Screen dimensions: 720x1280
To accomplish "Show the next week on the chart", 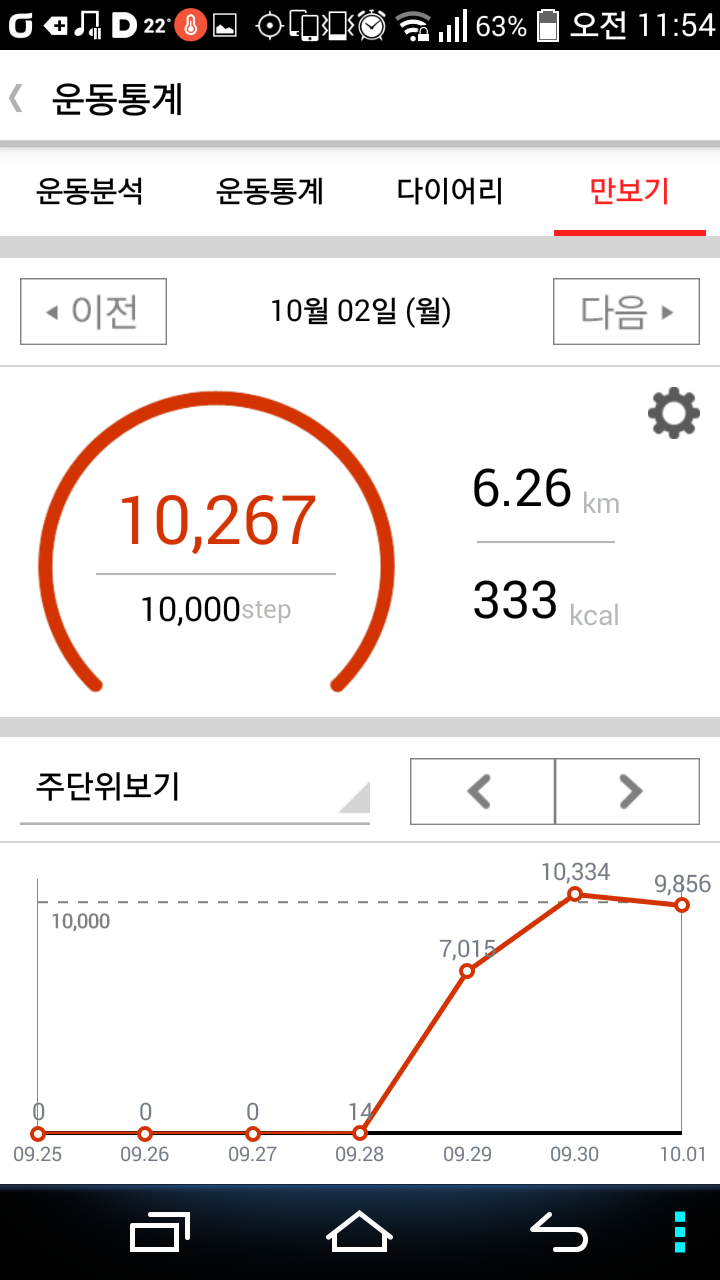I will [x=628, y=791].
